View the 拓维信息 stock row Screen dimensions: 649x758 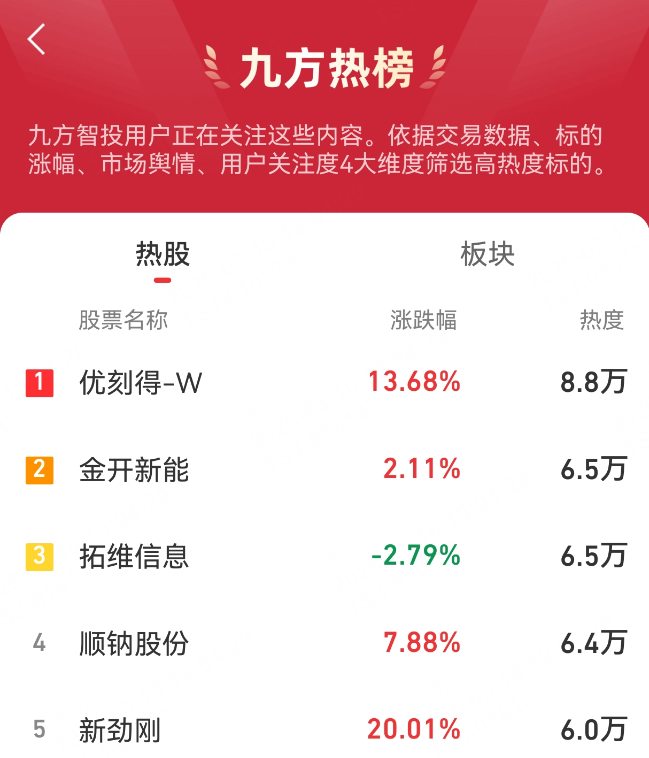[134, 556]
